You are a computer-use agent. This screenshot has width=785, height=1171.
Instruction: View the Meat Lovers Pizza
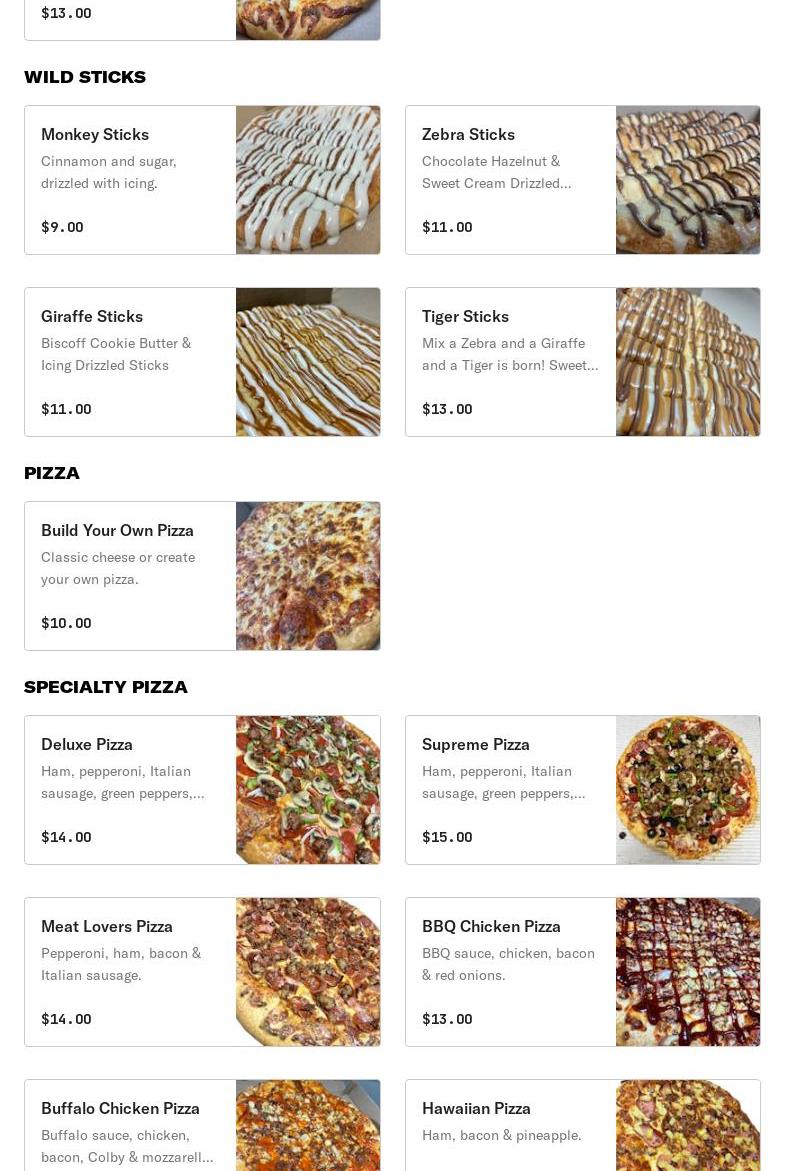coord(202,972)
